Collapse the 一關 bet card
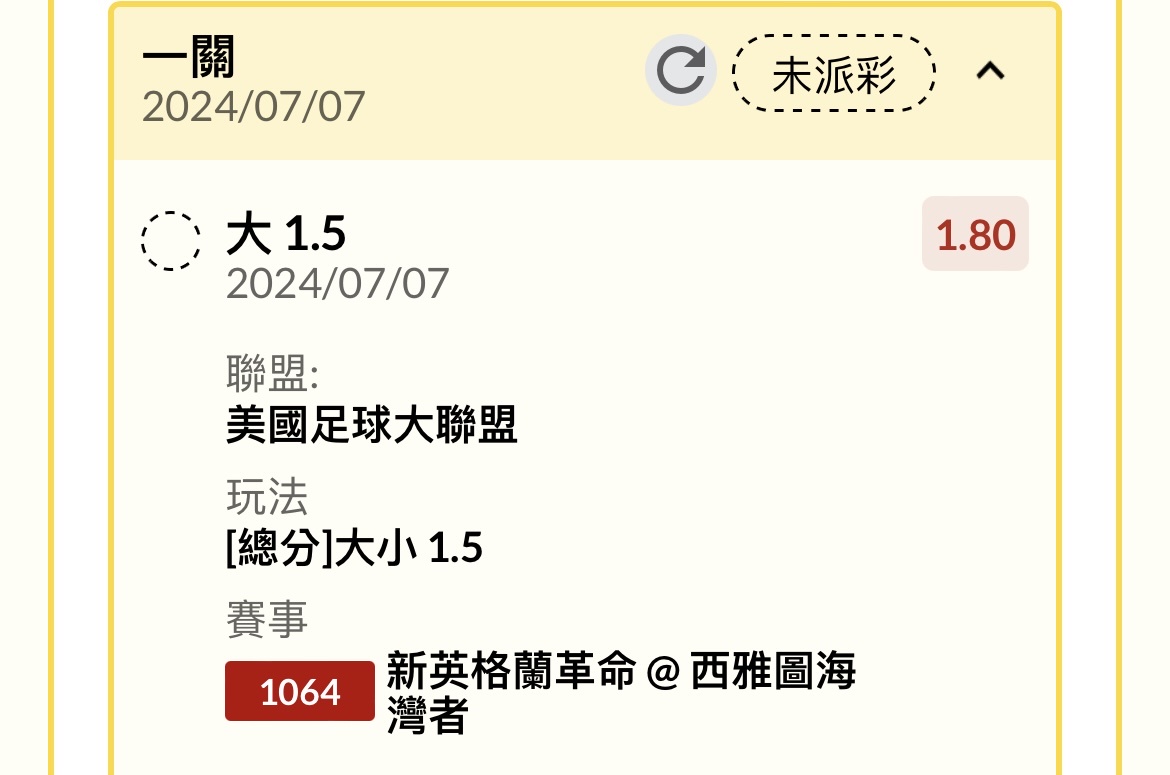The width and height of the screenshot is (1170, 775). pos(990,71)
